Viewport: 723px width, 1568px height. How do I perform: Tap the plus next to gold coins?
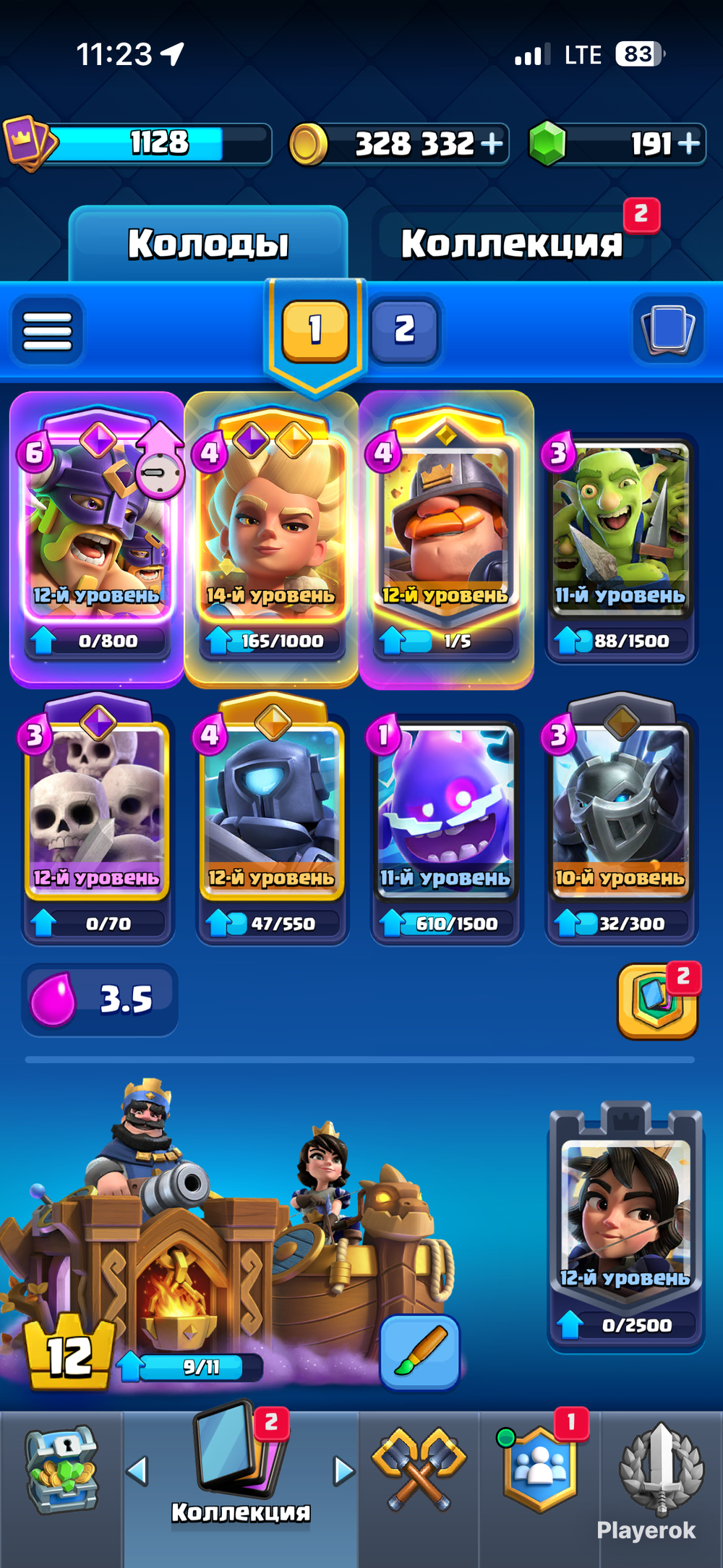click(x=492, y=143)
